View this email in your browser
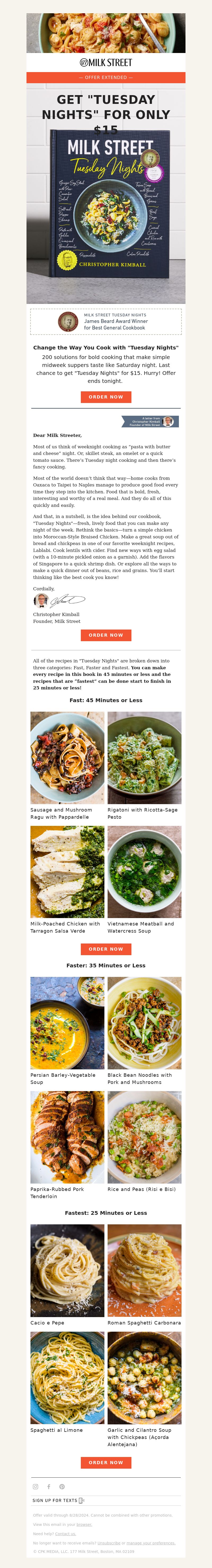 click(84, 1525)
